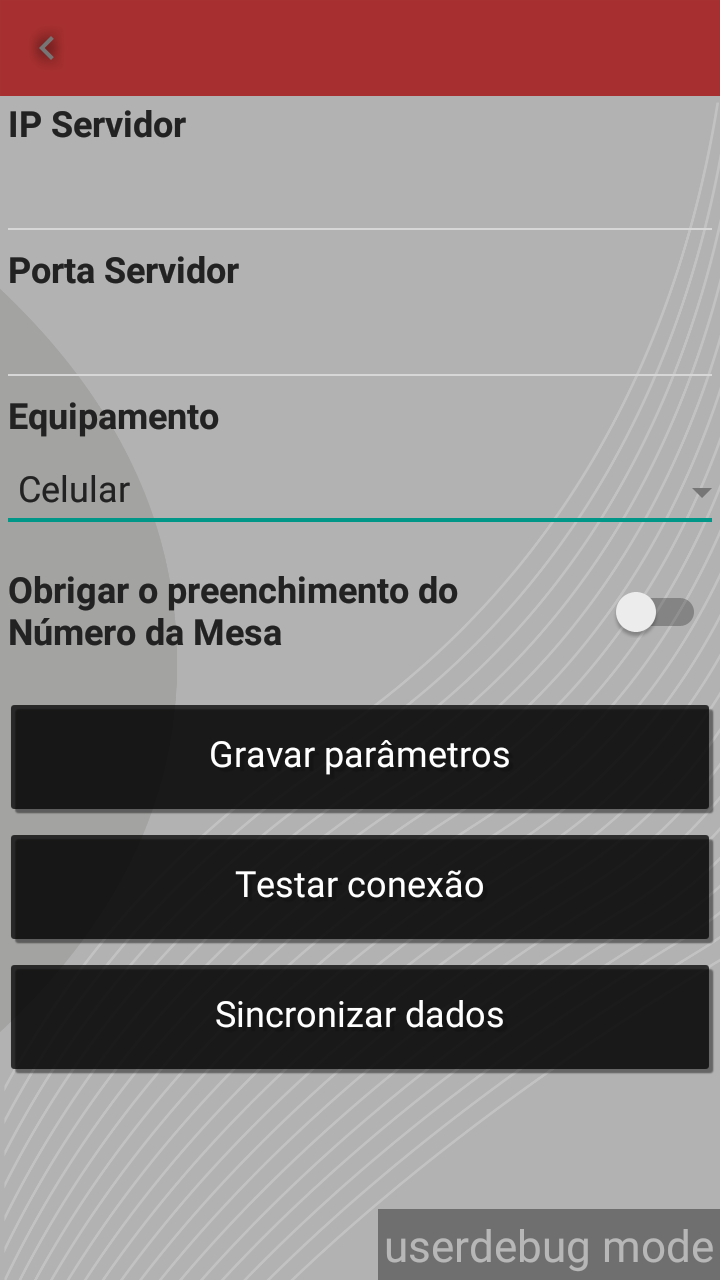The height and width of the screenshot is (1280, 720).
Task: Tap the Porta Servidor input field
Action: coord(360,341)
